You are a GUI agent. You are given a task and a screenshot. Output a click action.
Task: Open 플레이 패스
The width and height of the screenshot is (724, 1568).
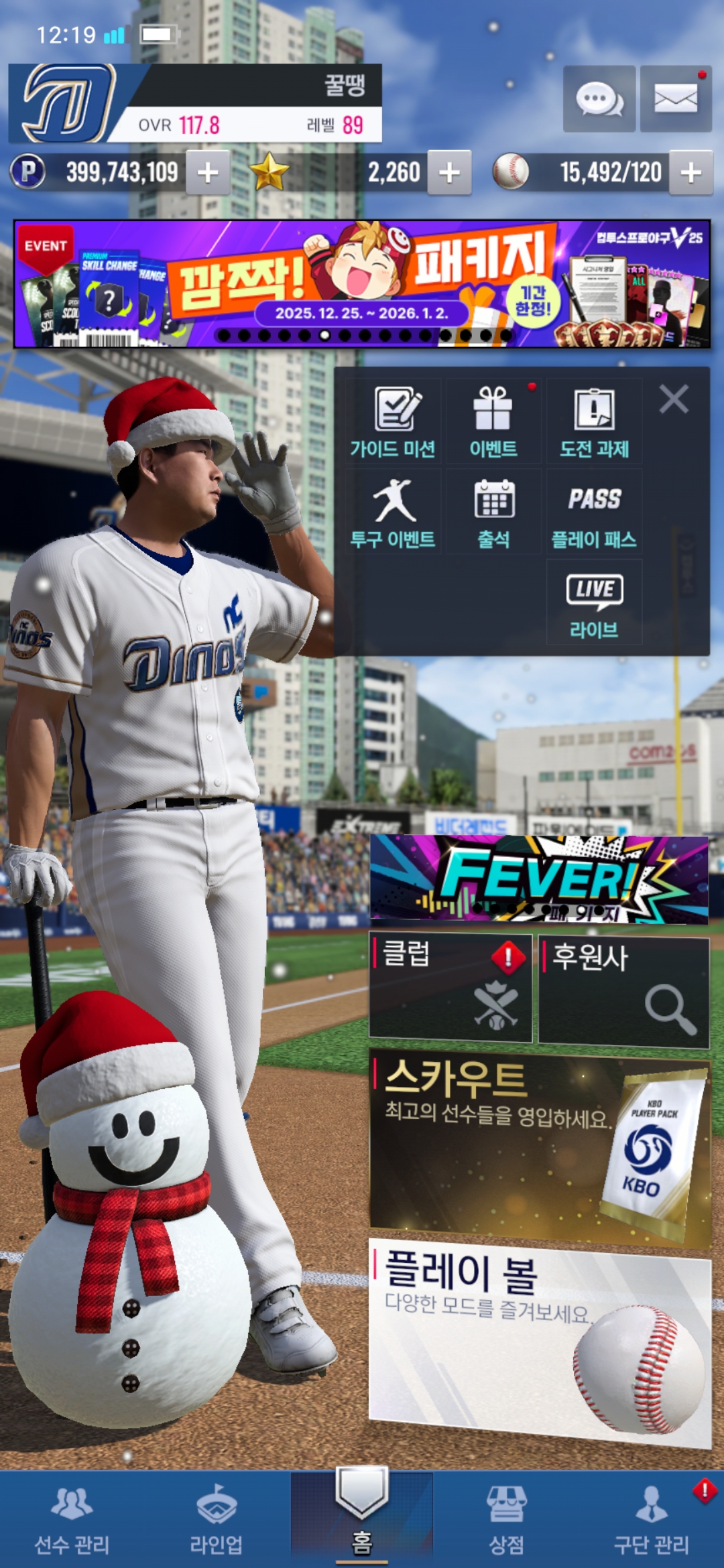tap(594, 513)
